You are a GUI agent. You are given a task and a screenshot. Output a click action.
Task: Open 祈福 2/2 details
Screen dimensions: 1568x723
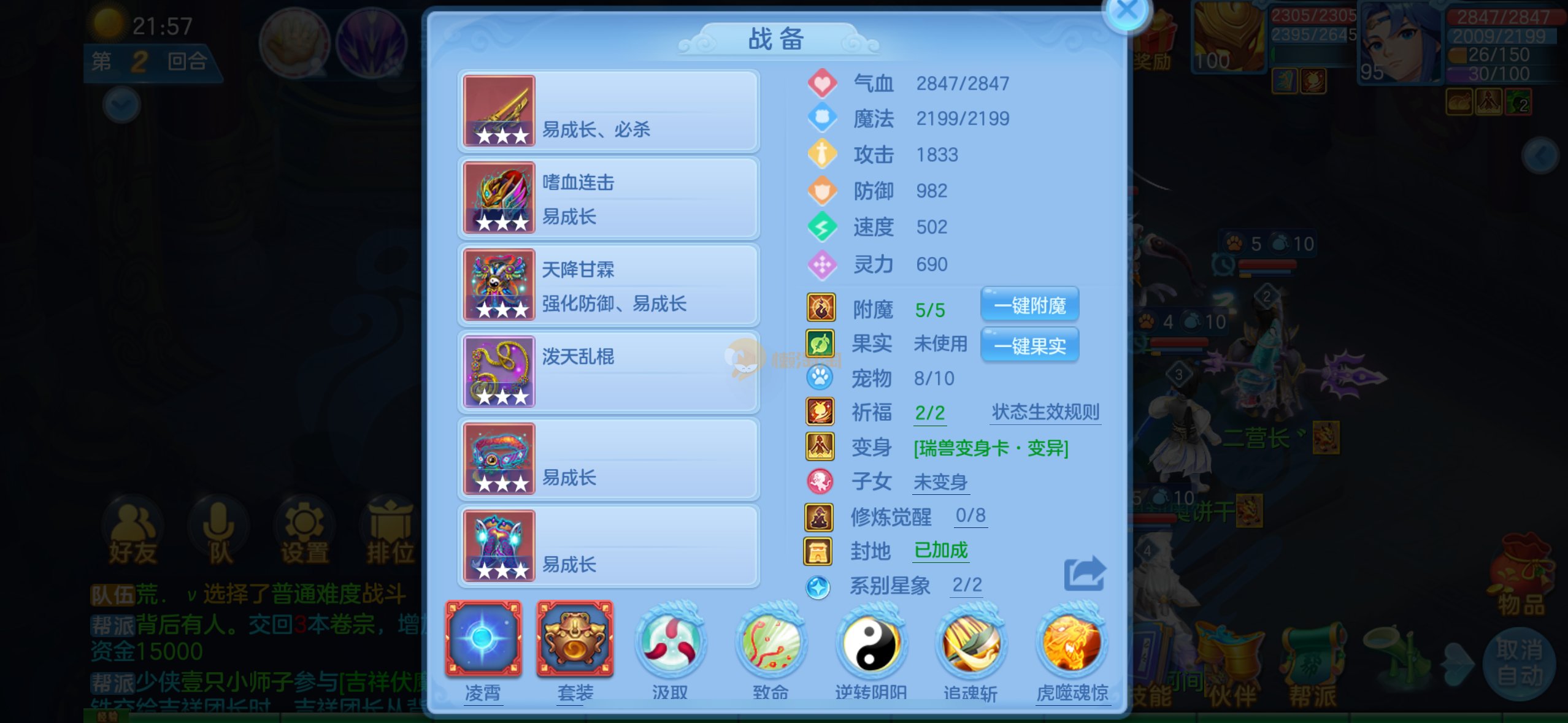click(x=929, y=413)
